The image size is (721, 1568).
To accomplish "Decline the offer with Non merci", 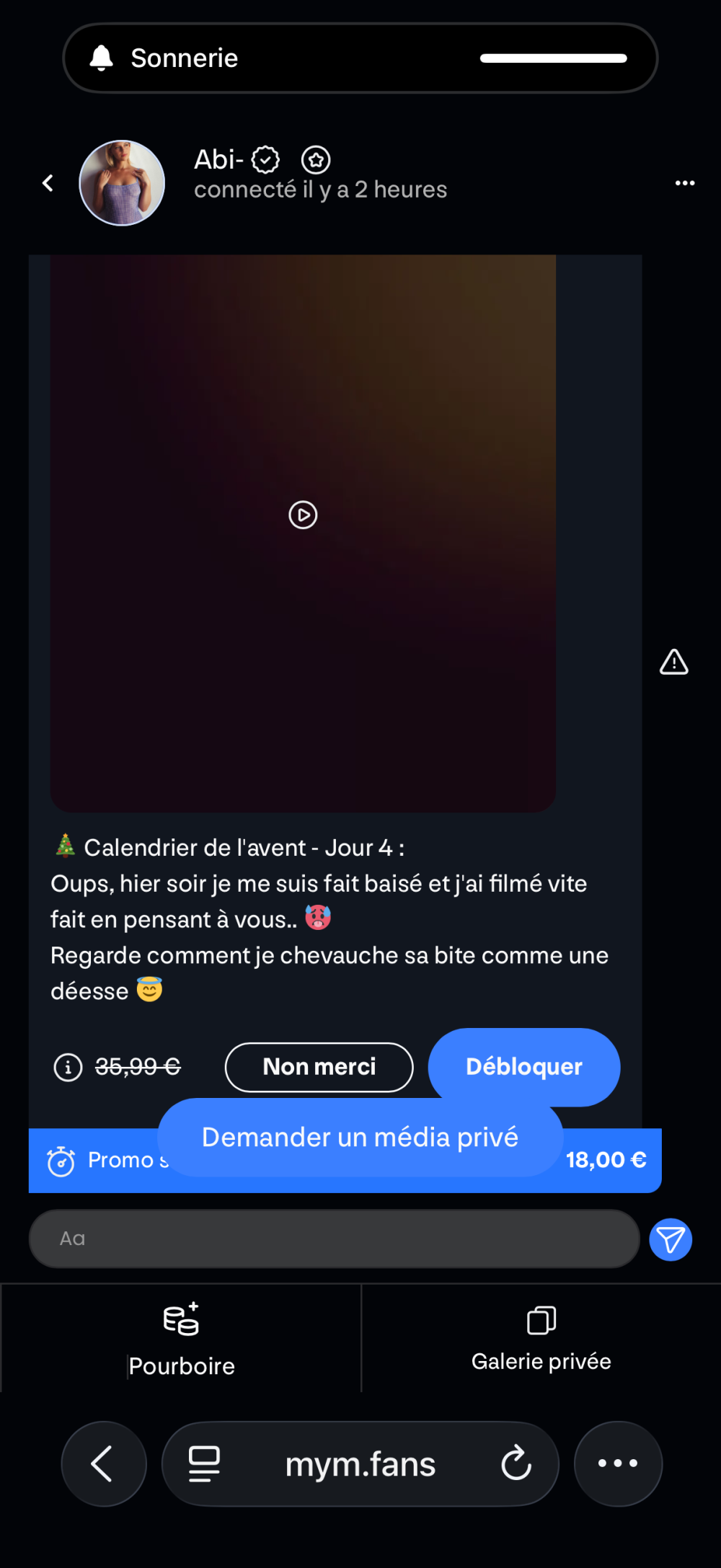I will pos(319,1067).
